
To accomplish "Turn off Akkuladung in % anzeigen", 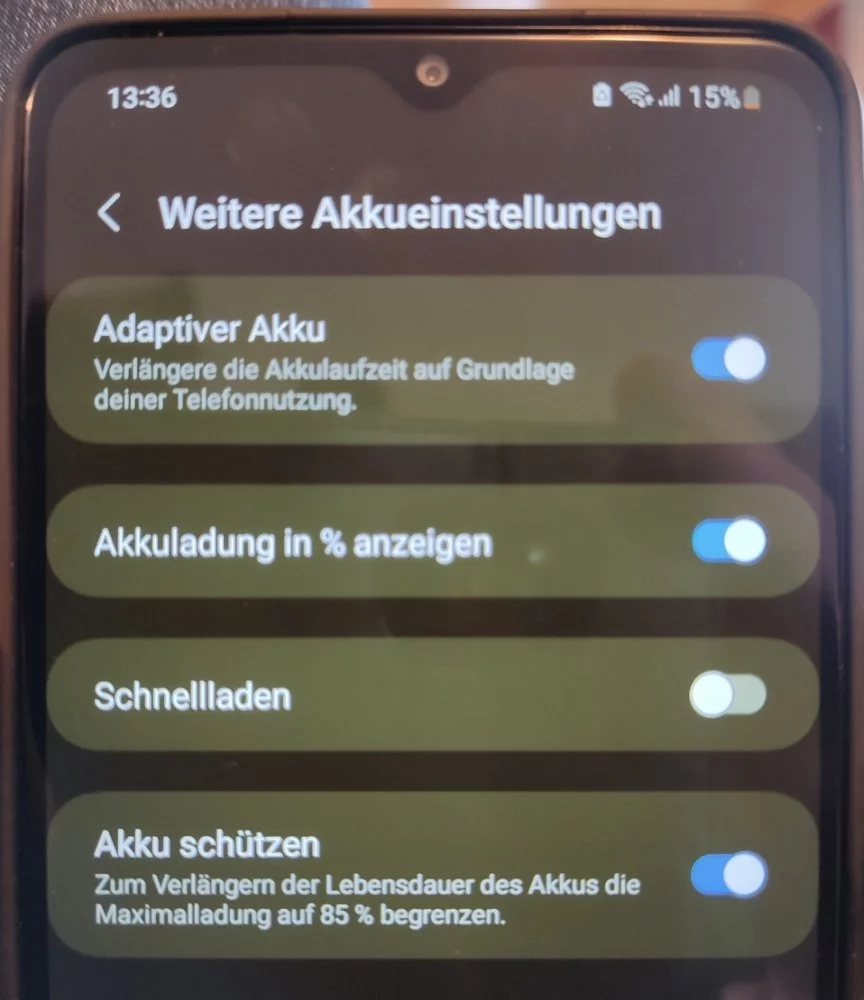I will point(729,541).
